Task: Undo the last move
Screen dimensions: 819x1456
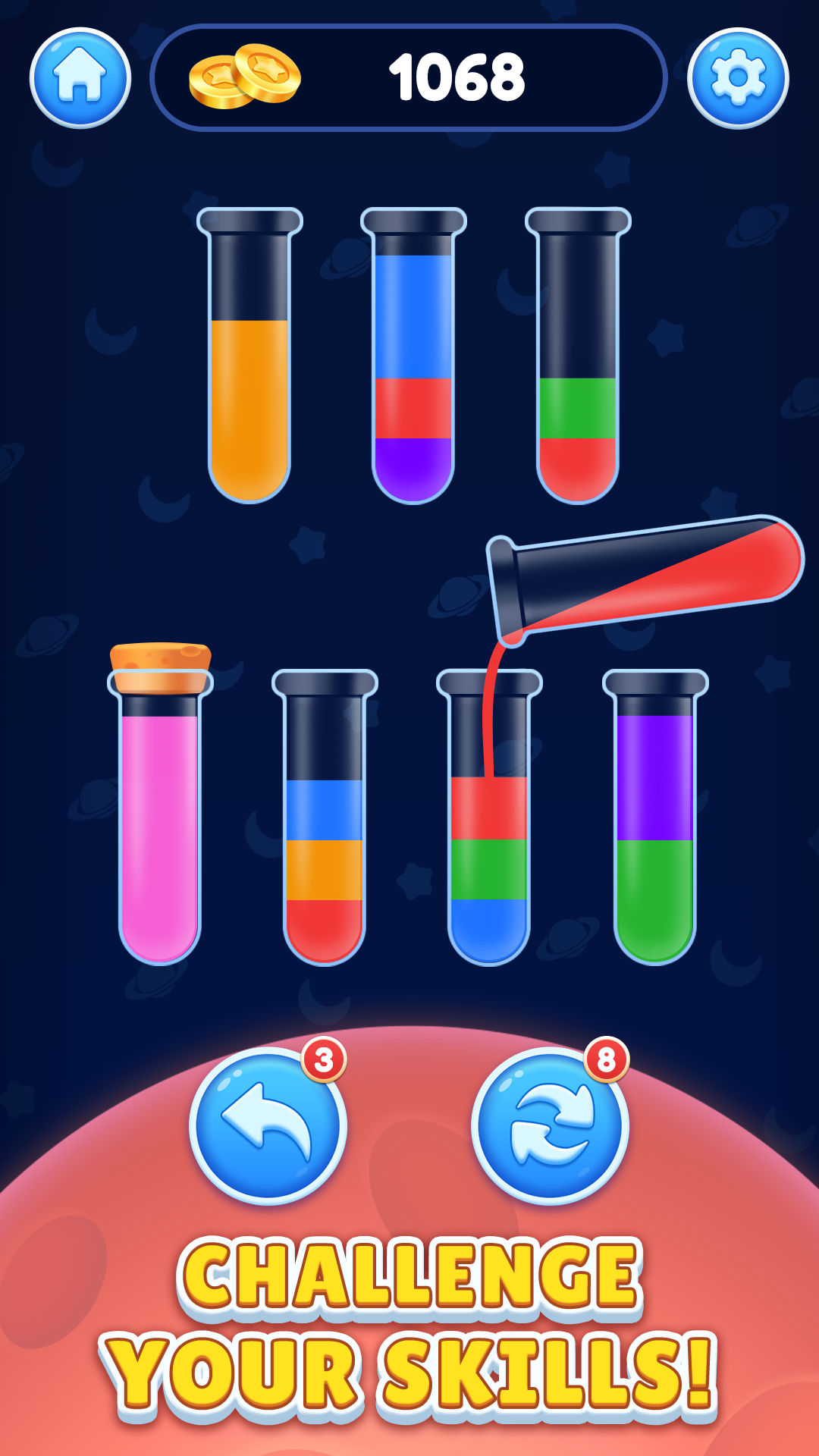Action: (268, 1125)
